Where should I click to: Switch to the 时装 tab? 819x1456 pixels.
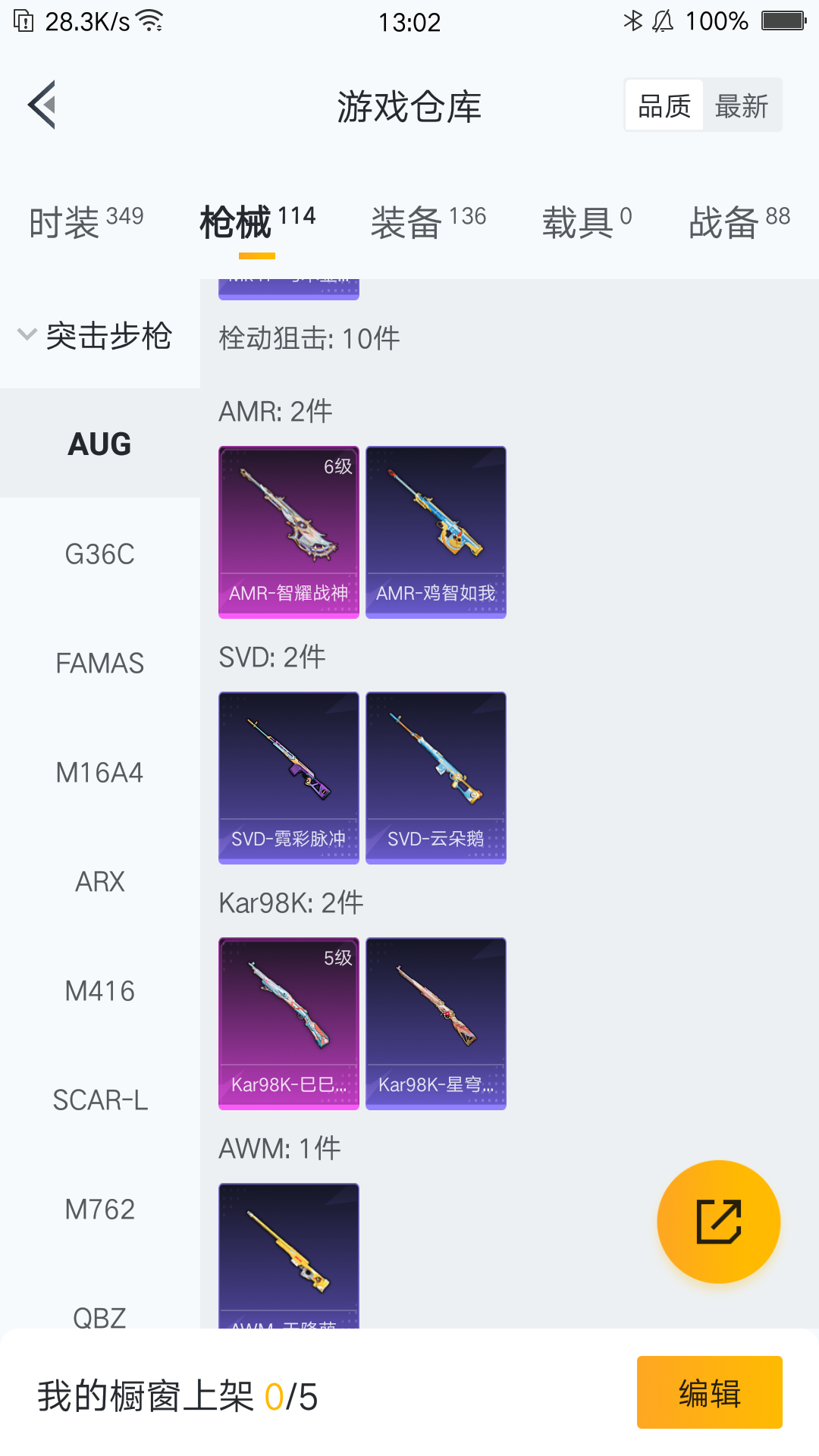86,221
